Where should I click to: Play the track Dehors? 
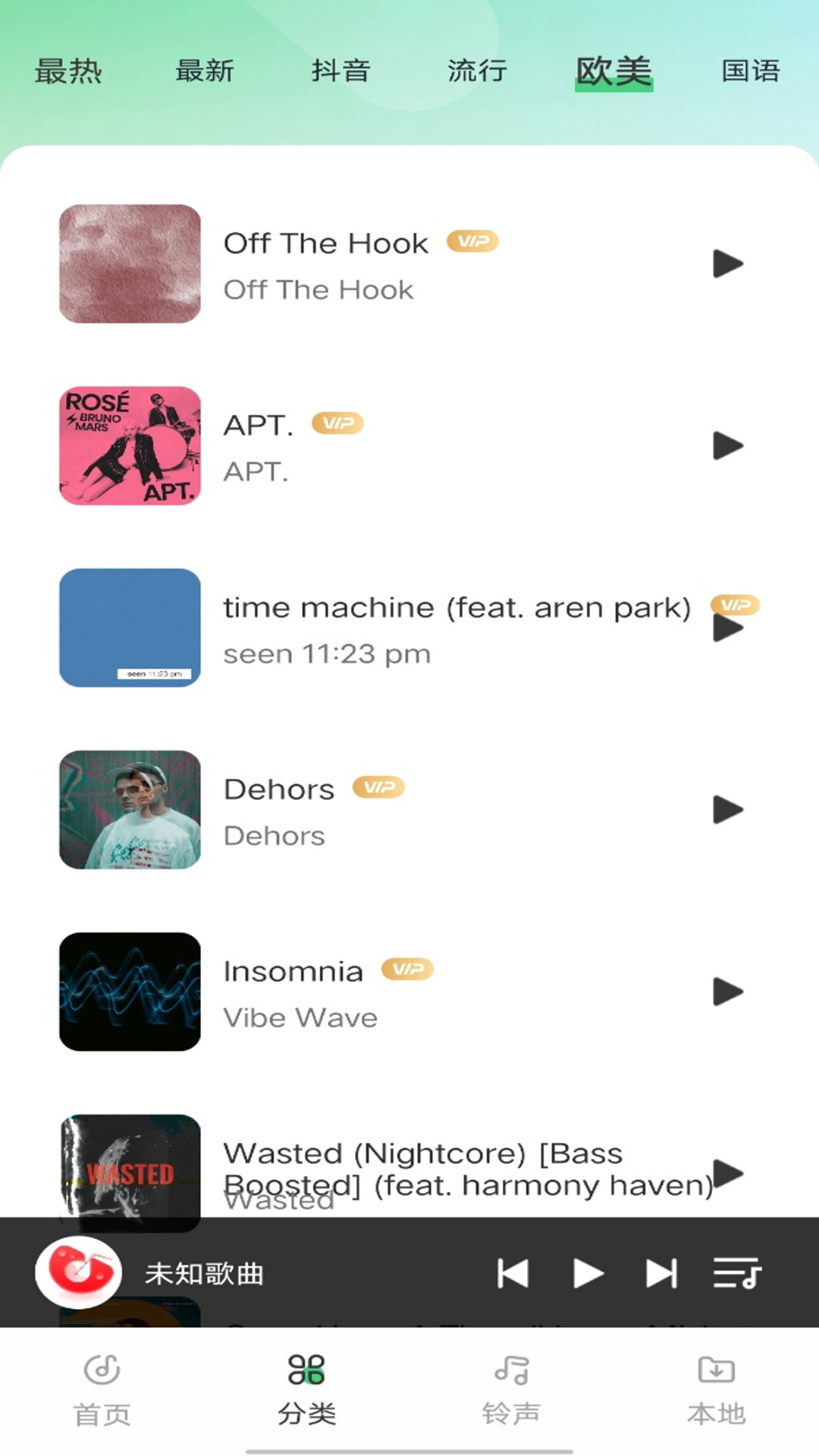click(728, 810)
